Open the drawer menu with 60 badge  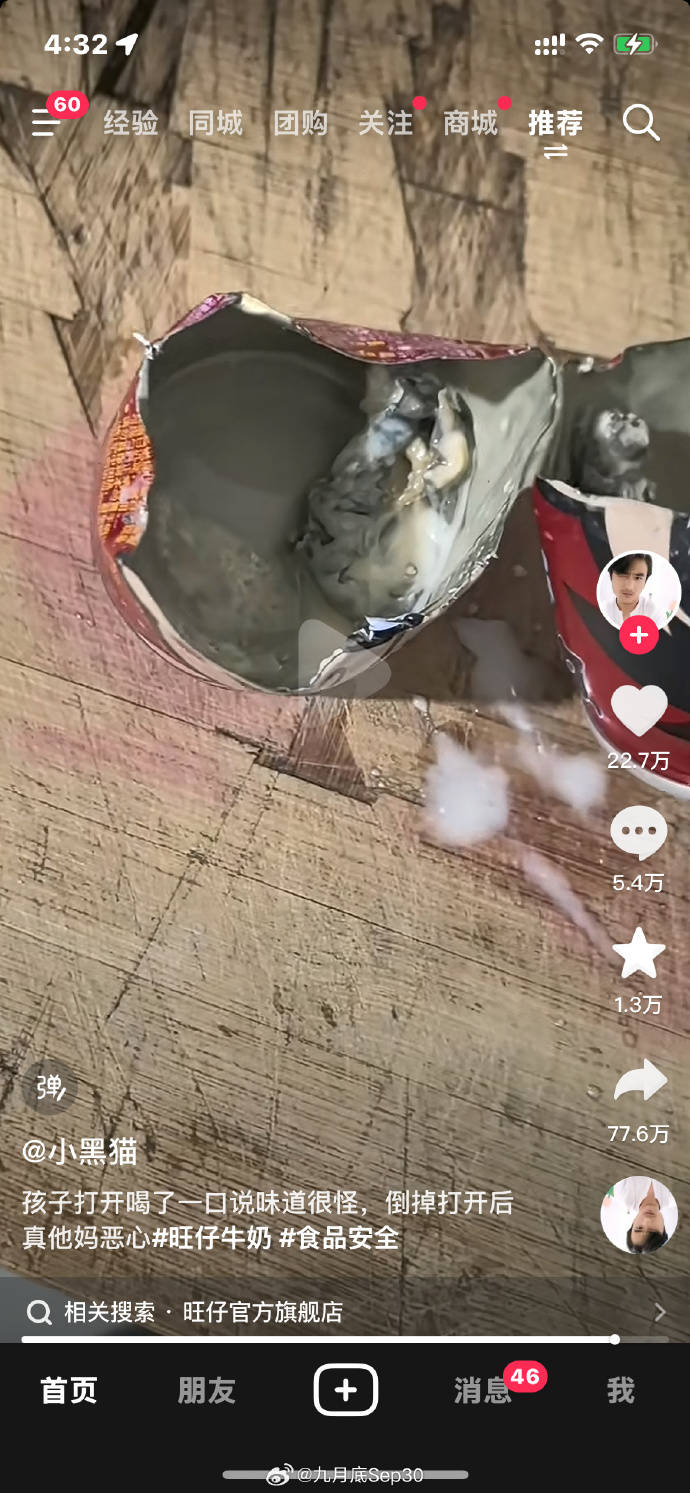(x=46, y=123)
